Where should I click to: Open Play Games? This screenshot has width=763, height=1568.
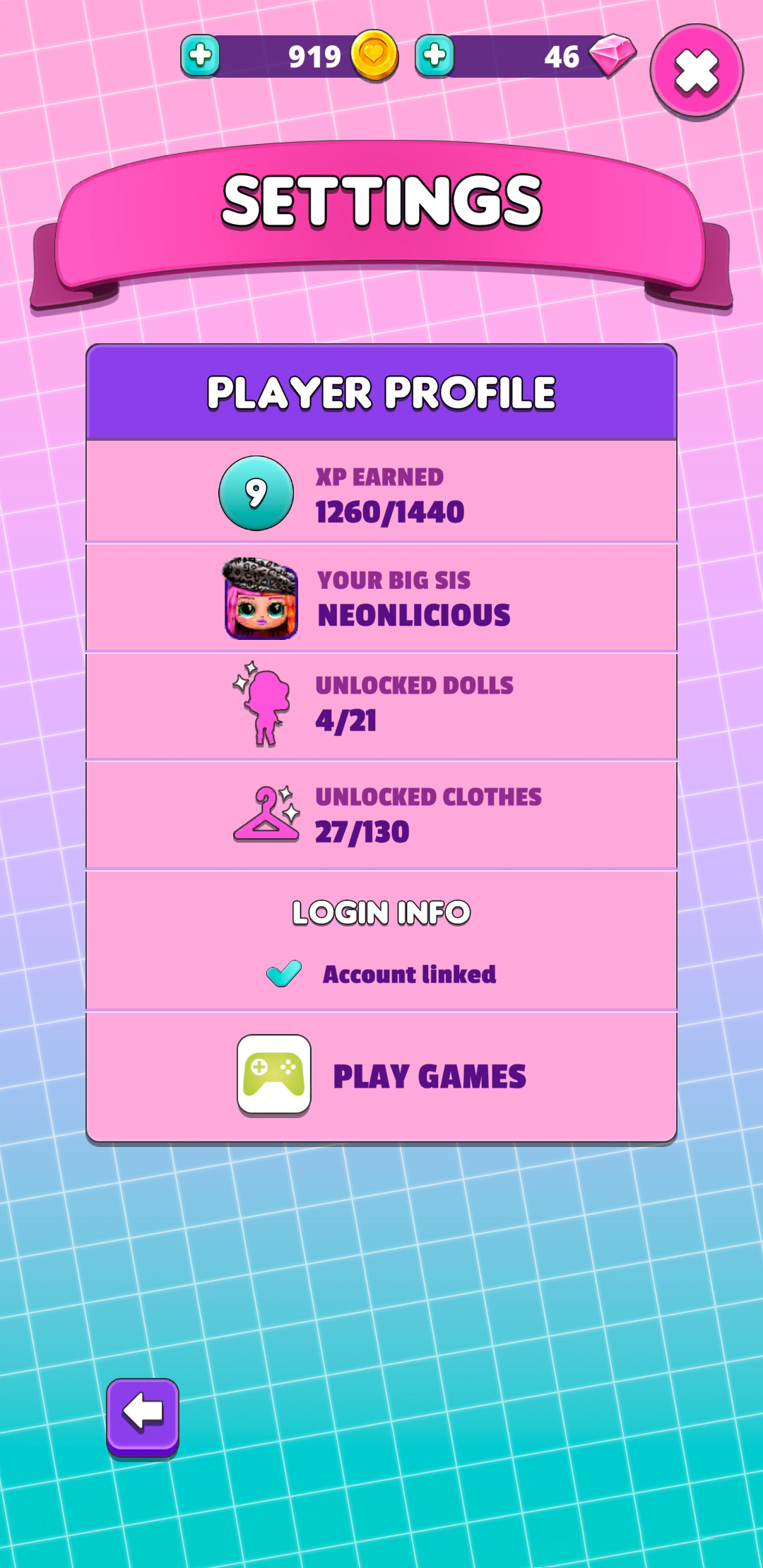(381, 1075)
